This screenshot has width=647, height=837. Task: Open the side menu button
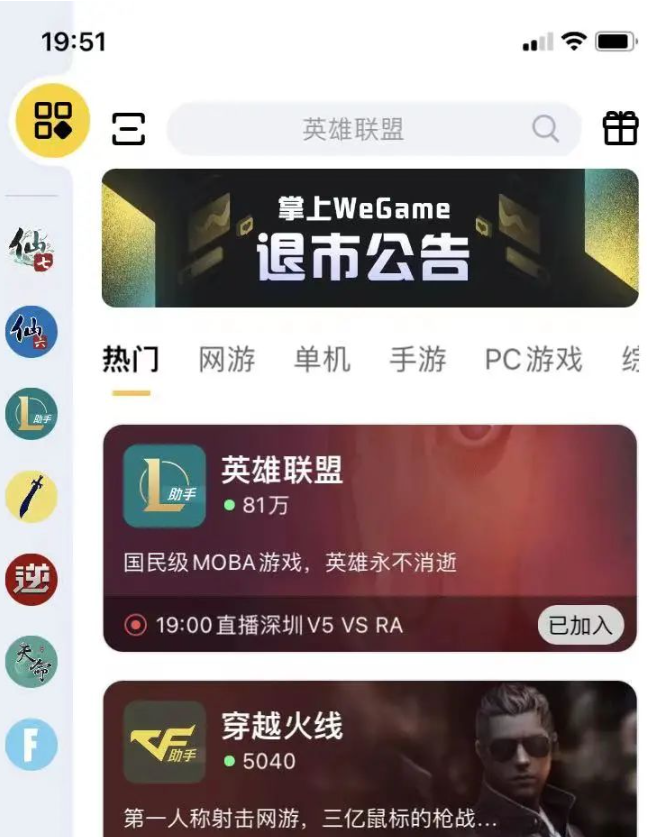pyautogui.click(x=128, y=129)
